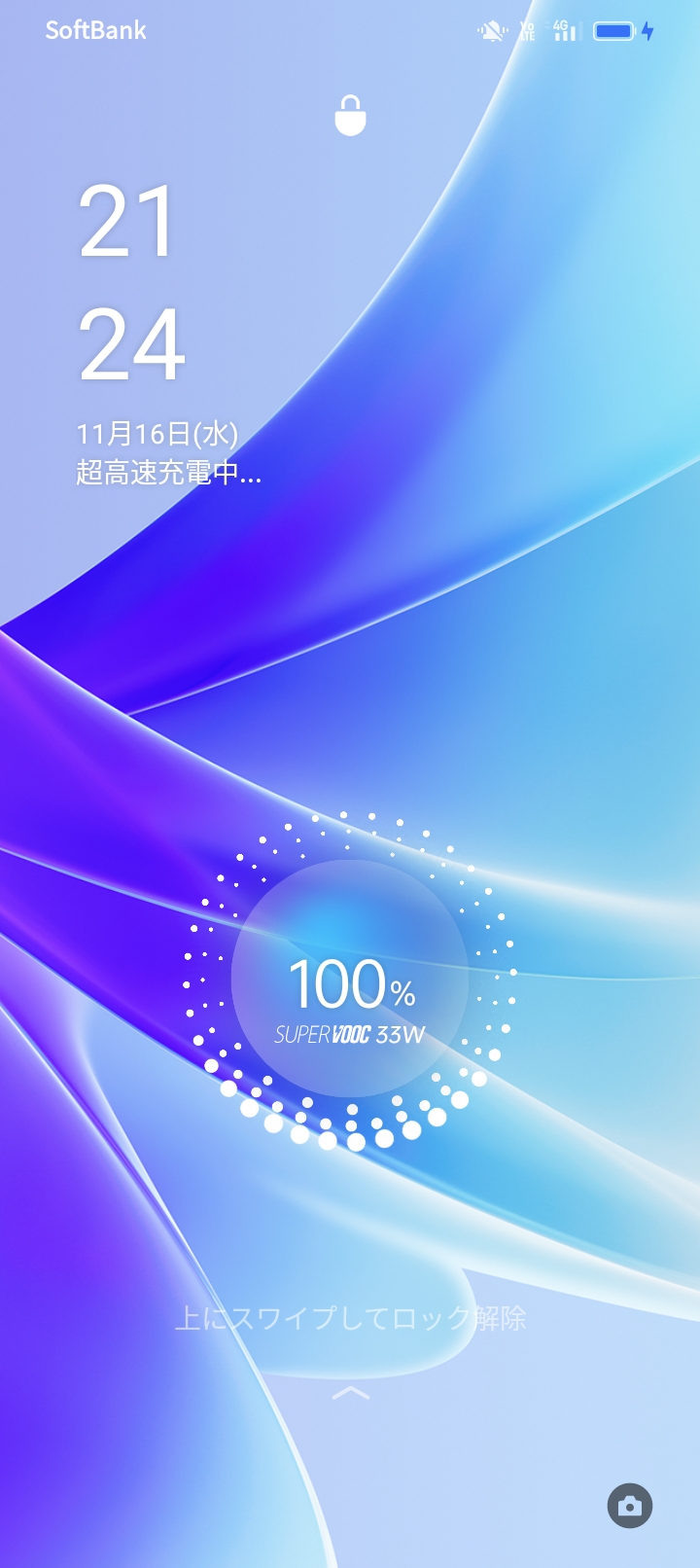The width and height of the screenshot is (700, 1568).
Task: Tap the muted notification bell status icon
Action: tap(492, 30)
